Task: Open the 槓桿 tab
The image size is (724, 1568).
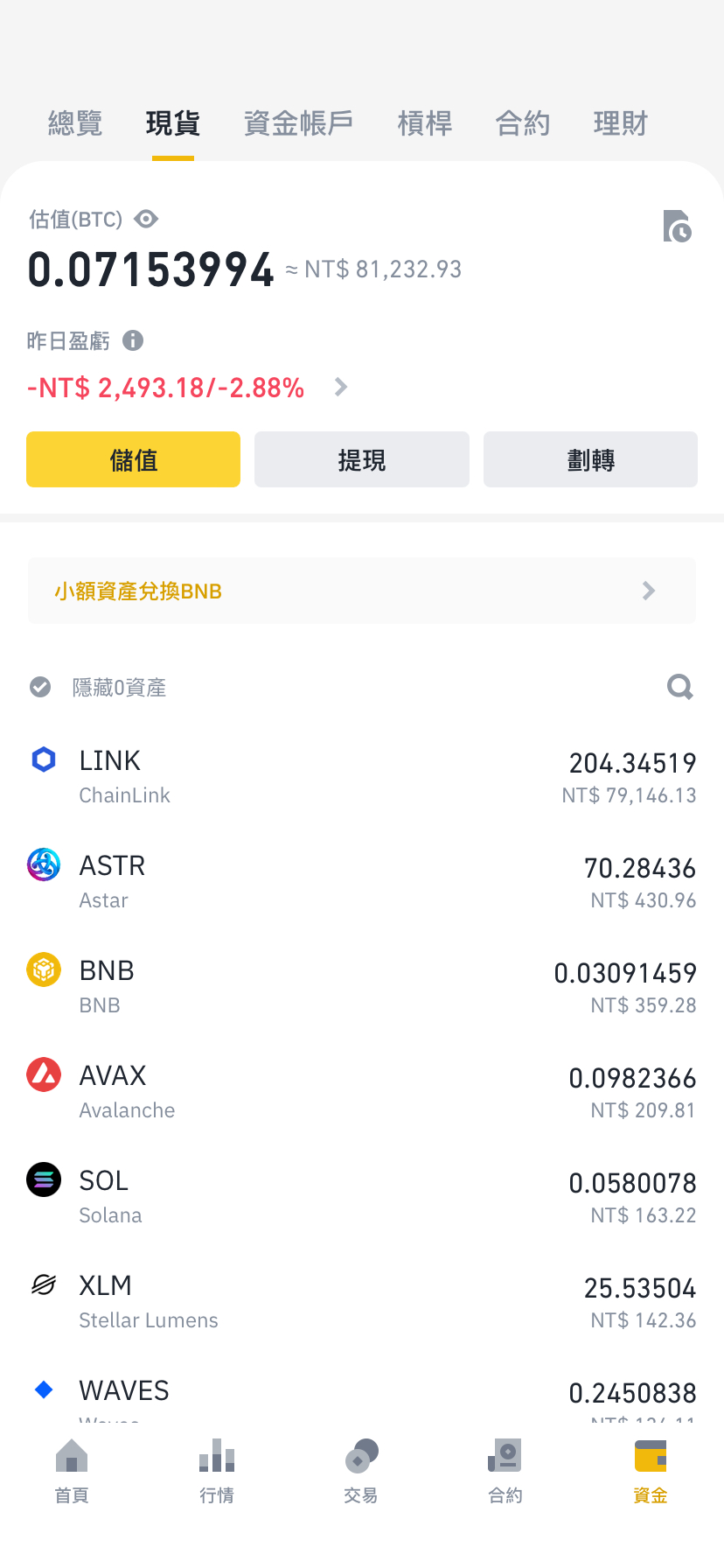Action: pos(425,123)
